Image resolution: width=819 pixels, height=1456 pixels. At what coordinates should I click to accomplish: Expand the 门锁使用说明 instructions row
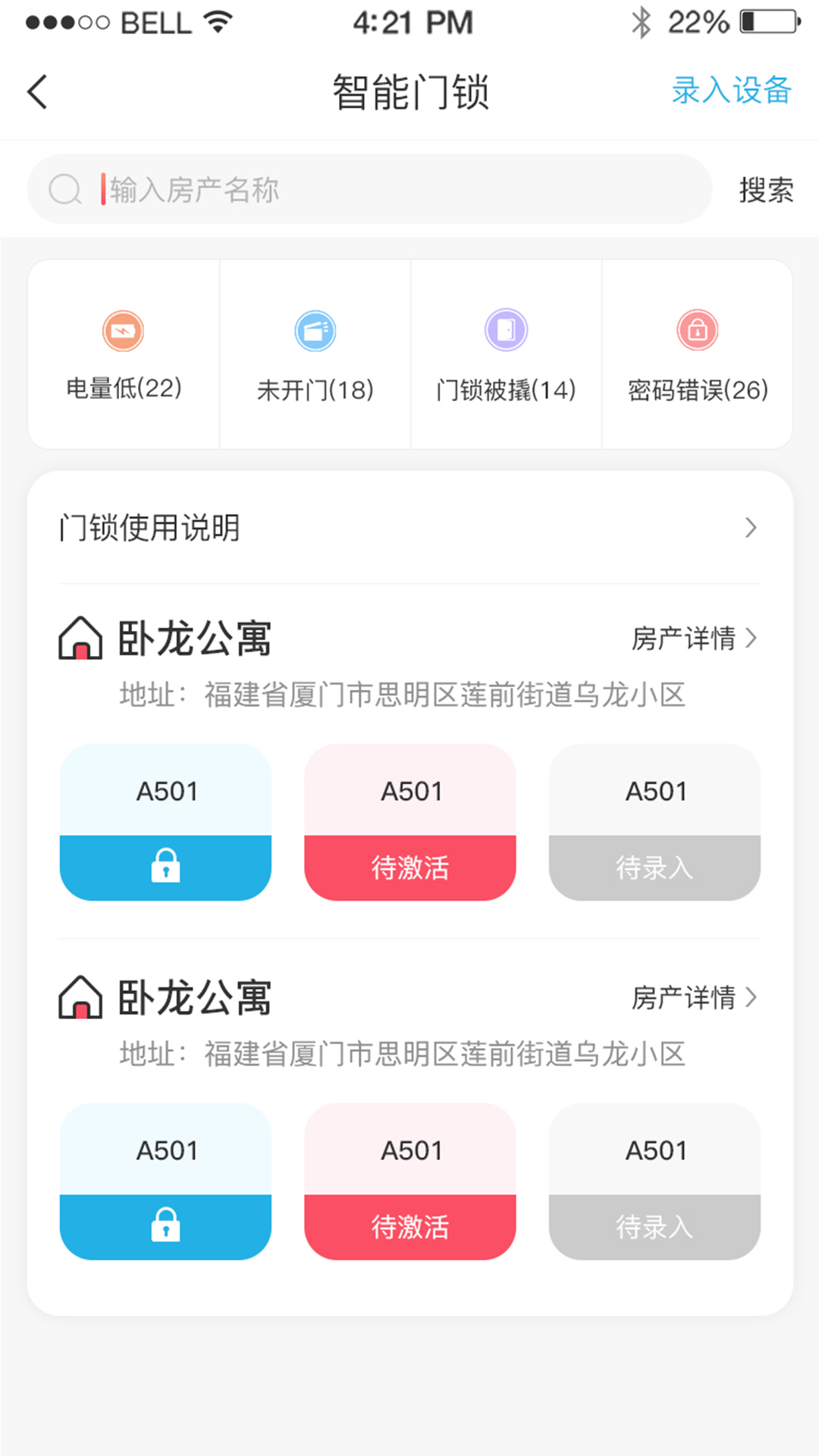tap(409, 529)
